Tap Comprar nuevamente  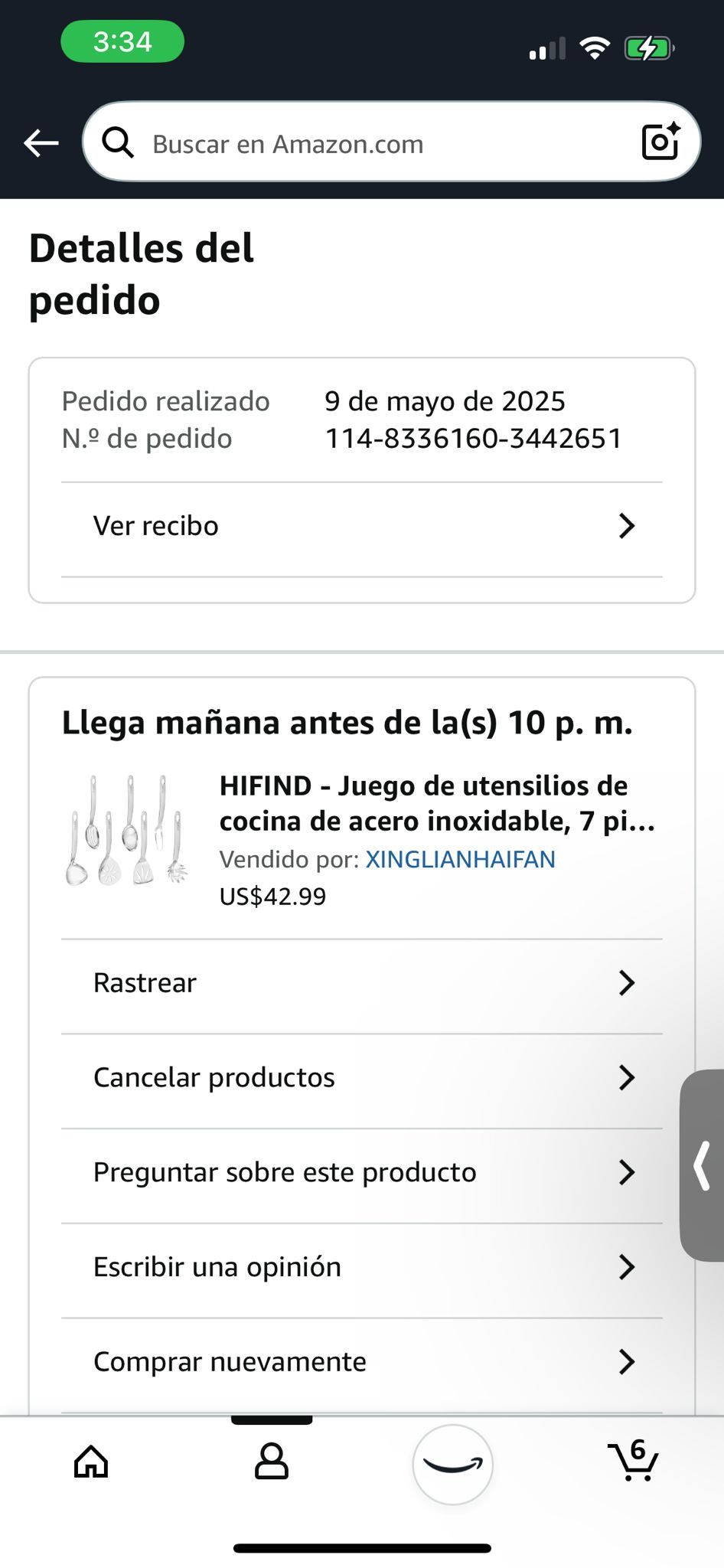pos(361,1362)
